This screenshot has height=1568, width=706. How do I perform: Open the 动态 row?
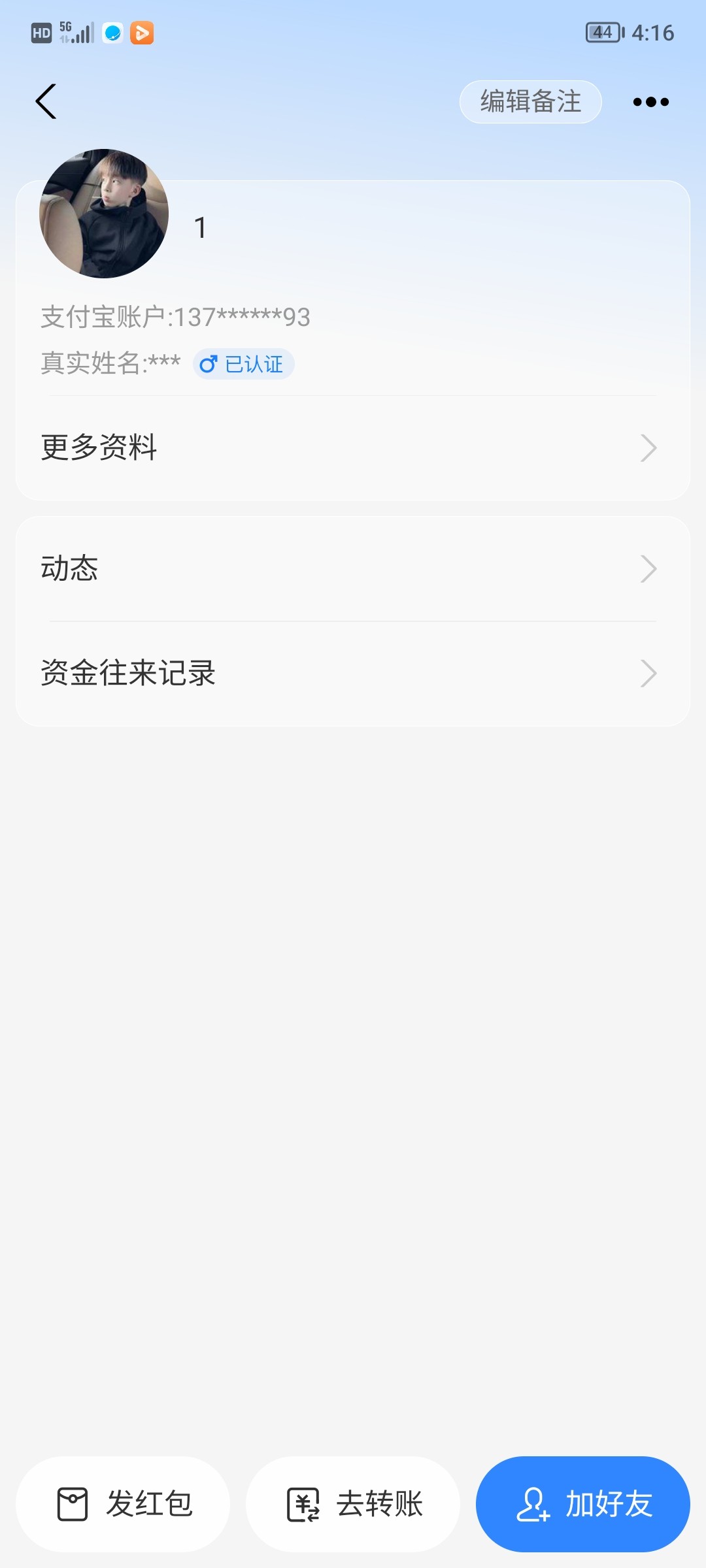(x=353, y=568)
